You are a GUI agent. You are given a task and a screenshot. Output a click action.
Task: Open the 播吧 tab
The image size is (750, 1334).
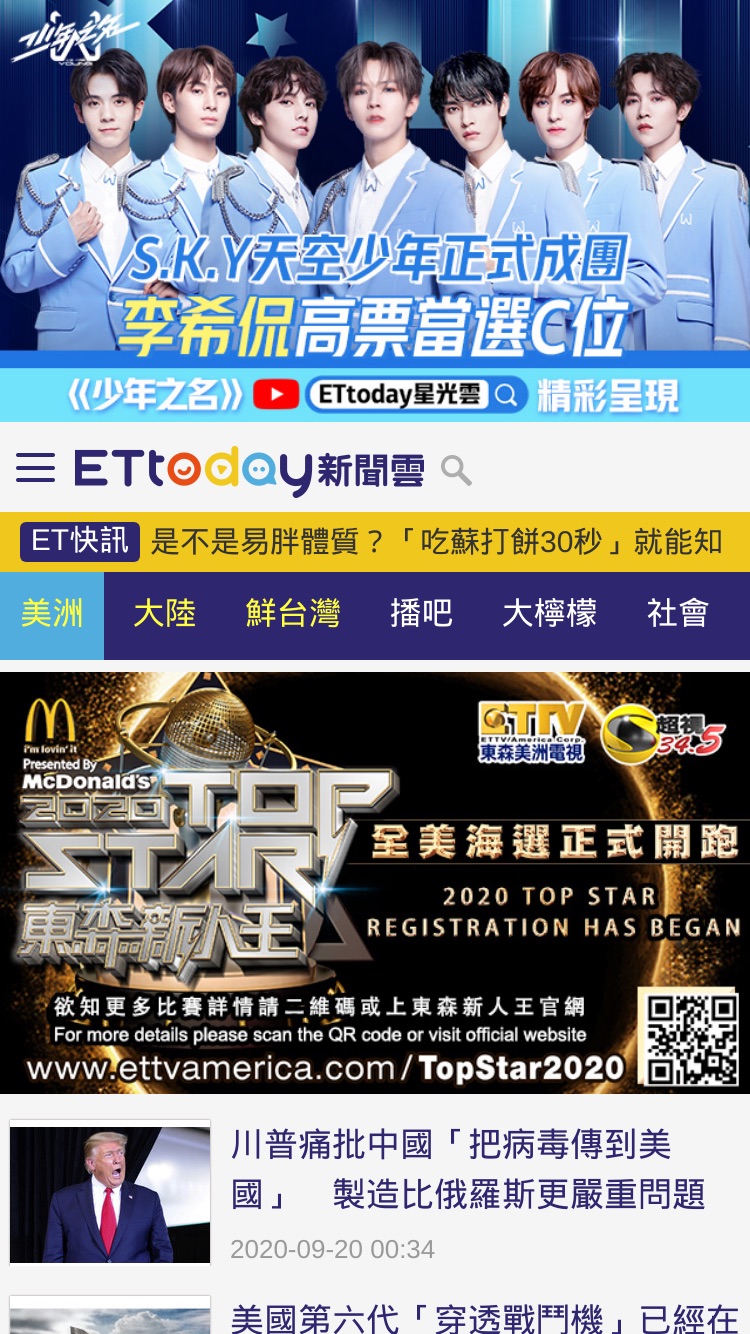point(421,614)
